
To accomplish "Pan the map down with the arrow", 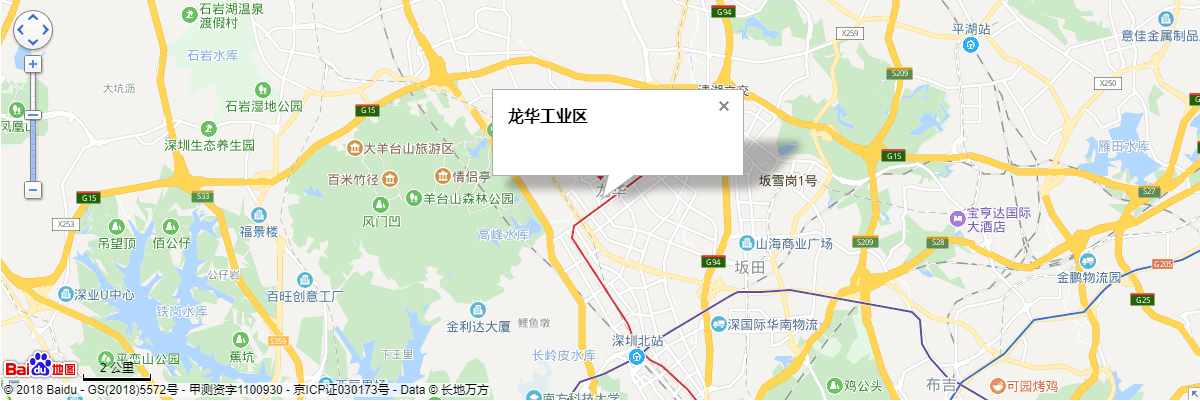I will click(32, 42).
